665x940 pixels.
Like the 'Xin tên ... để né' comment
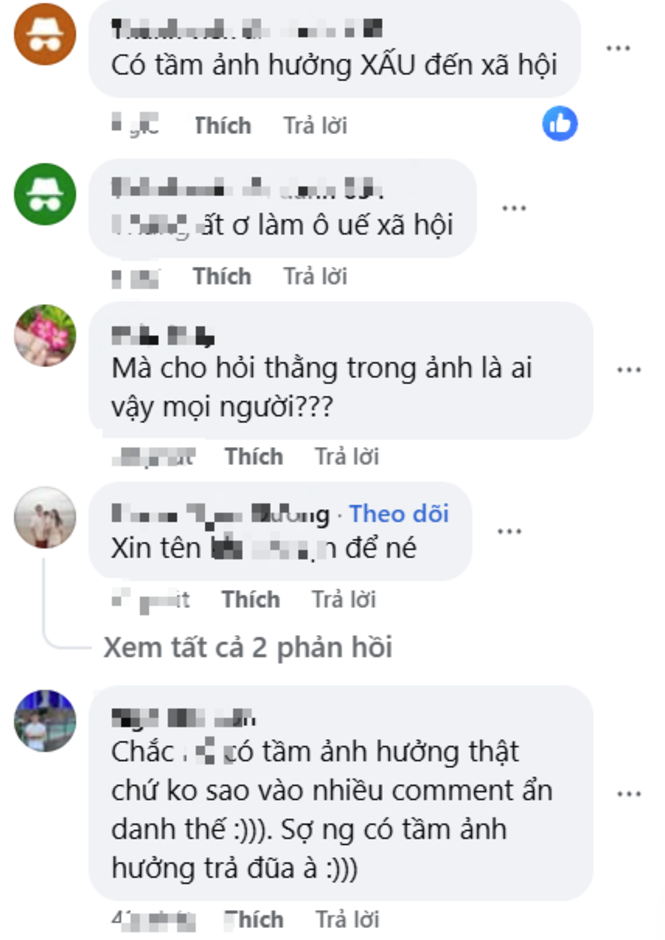click(250, 600)
